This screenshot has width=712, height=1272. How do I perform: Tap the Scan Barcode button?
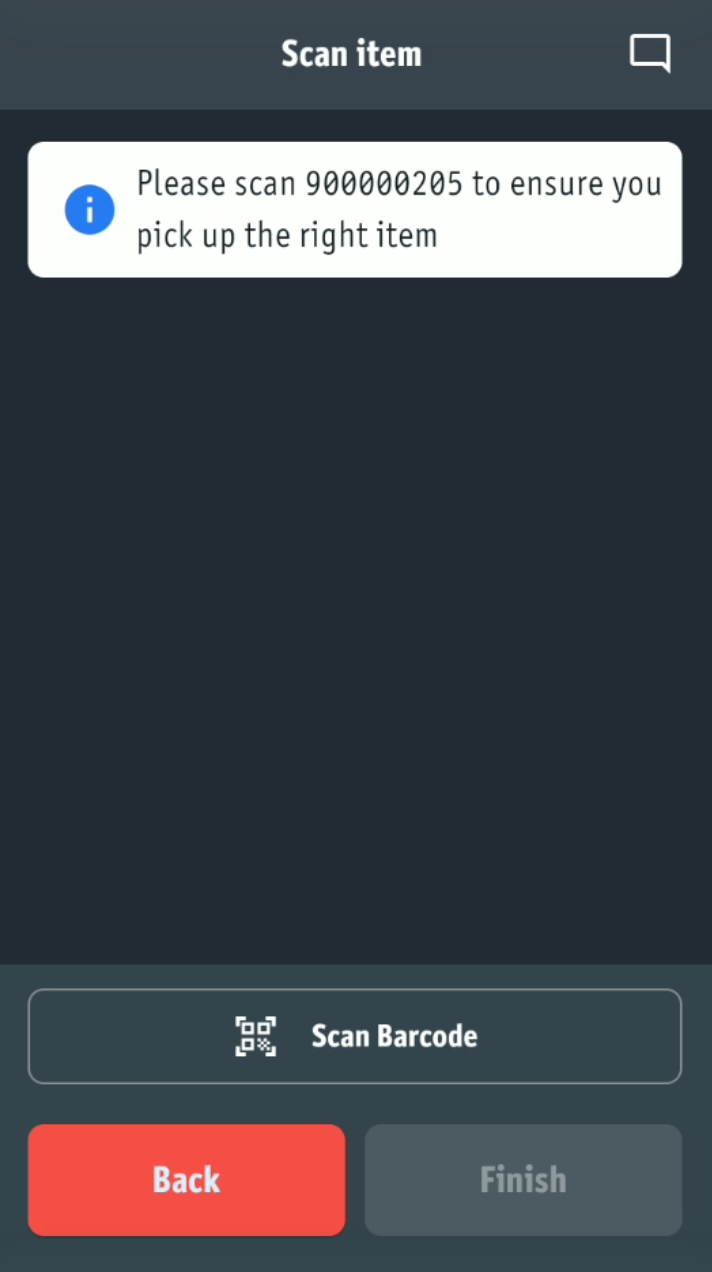point(355,1036)
